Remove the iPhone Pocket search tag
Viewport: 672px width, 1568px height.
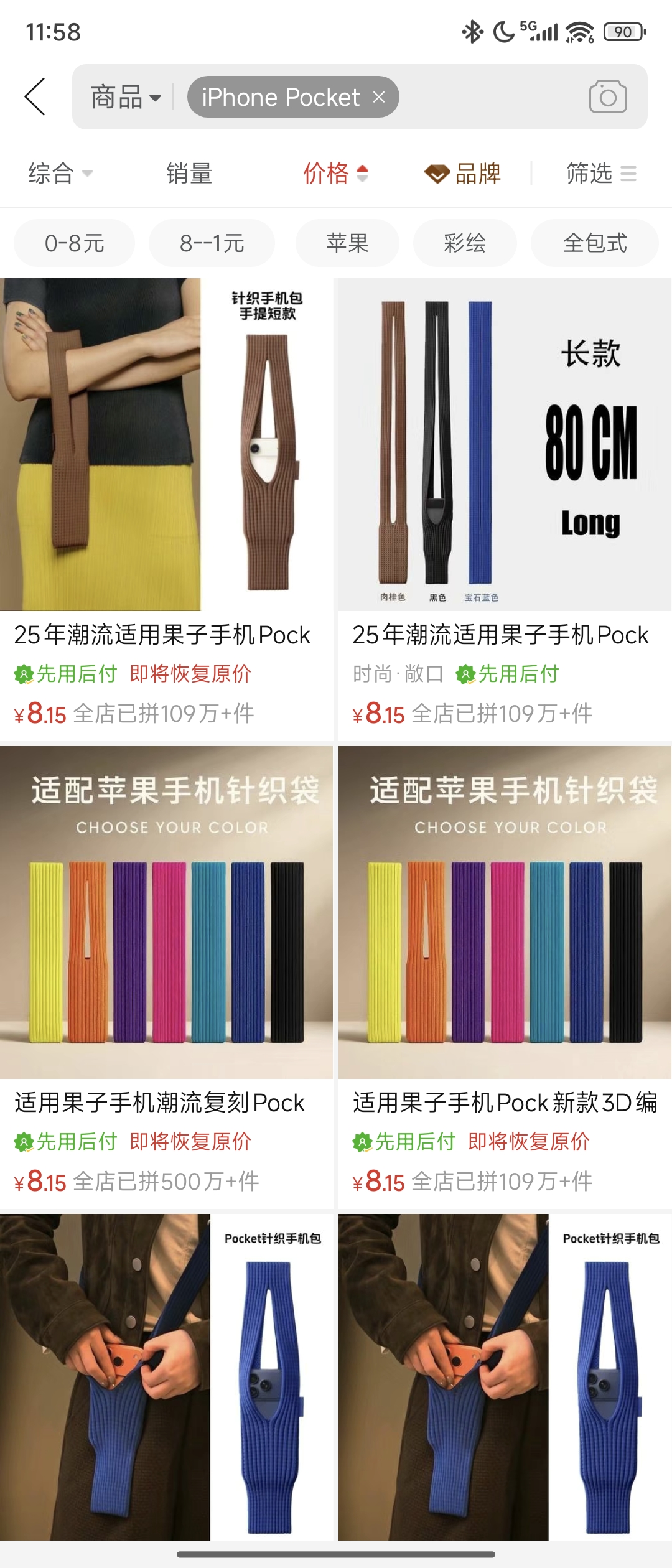coord(379,97)
